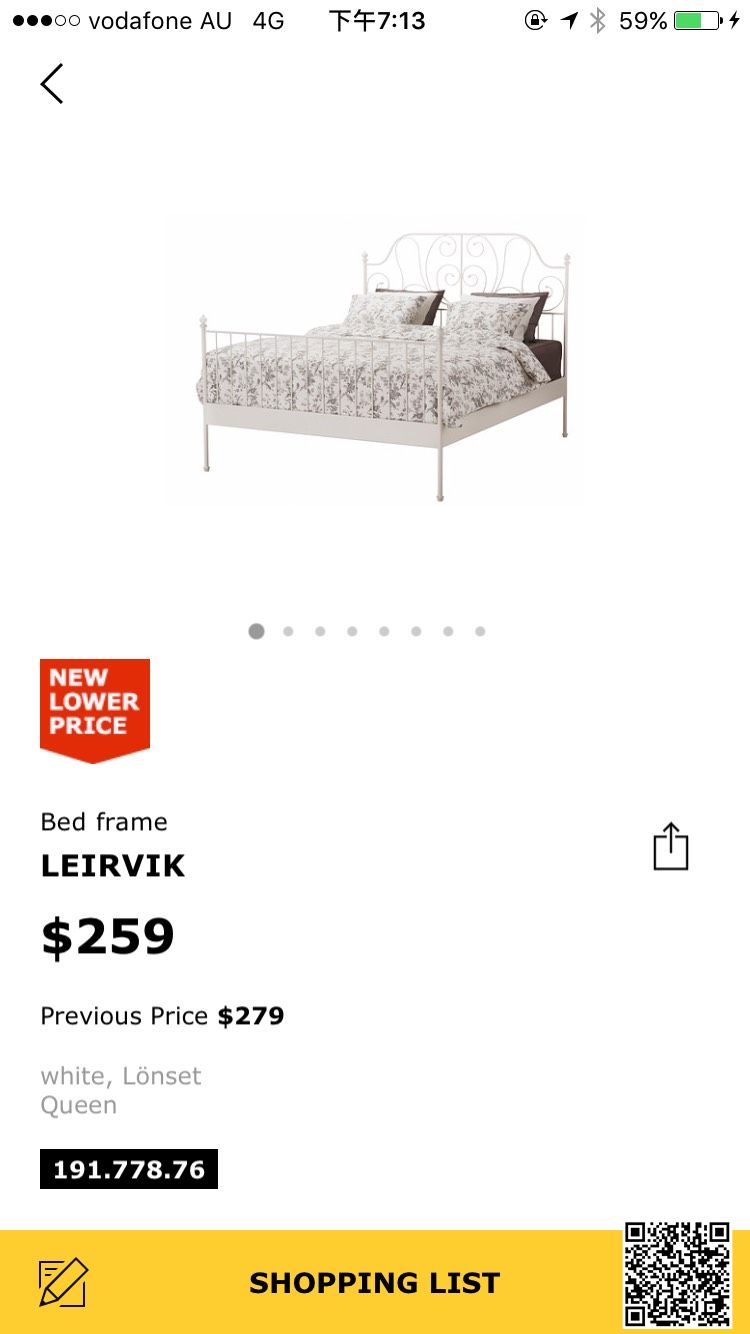The image size is (750, 1334).
Task: Share the LEIRVIK bed frame
Action: [670, 847]
